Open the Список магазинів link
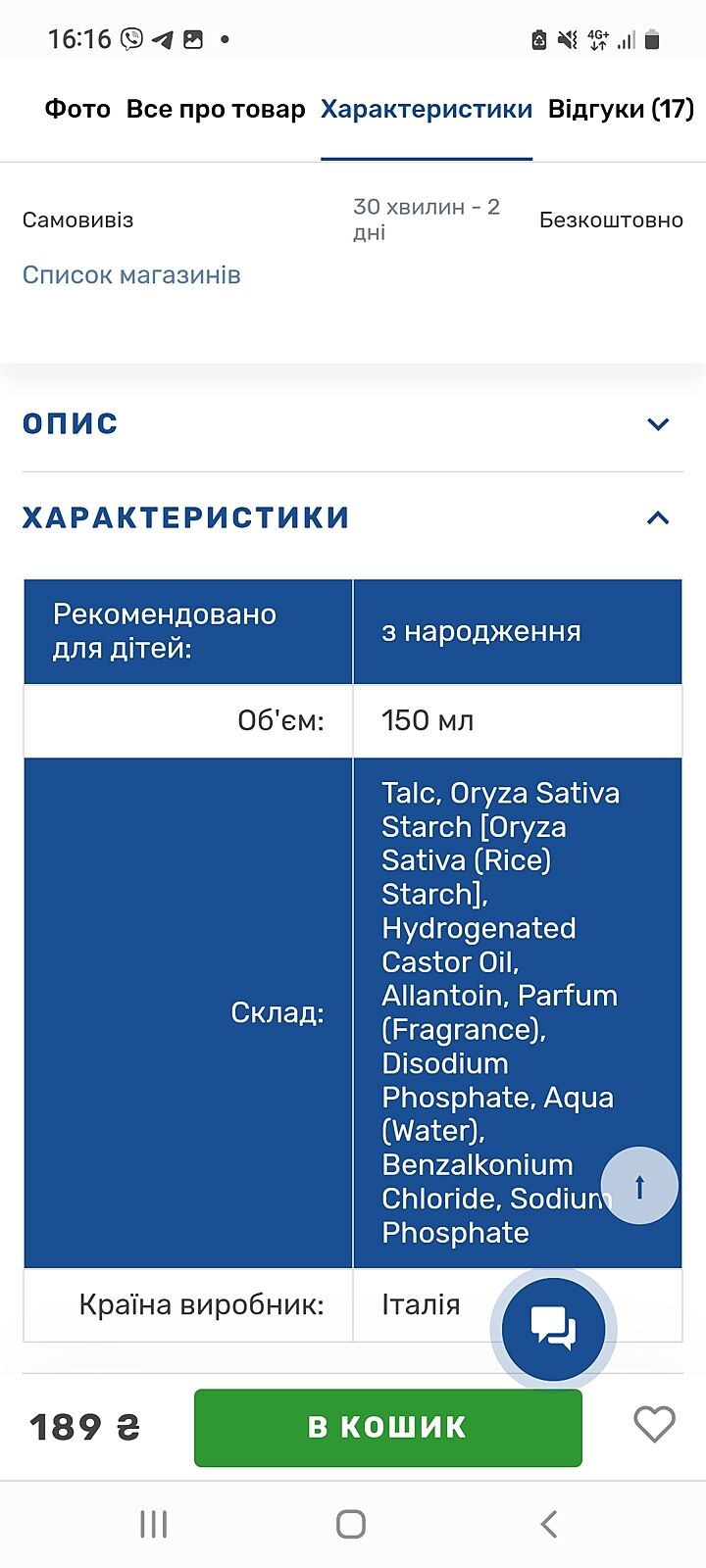This screenshot has width=706, height=1568. click(131, 275)
